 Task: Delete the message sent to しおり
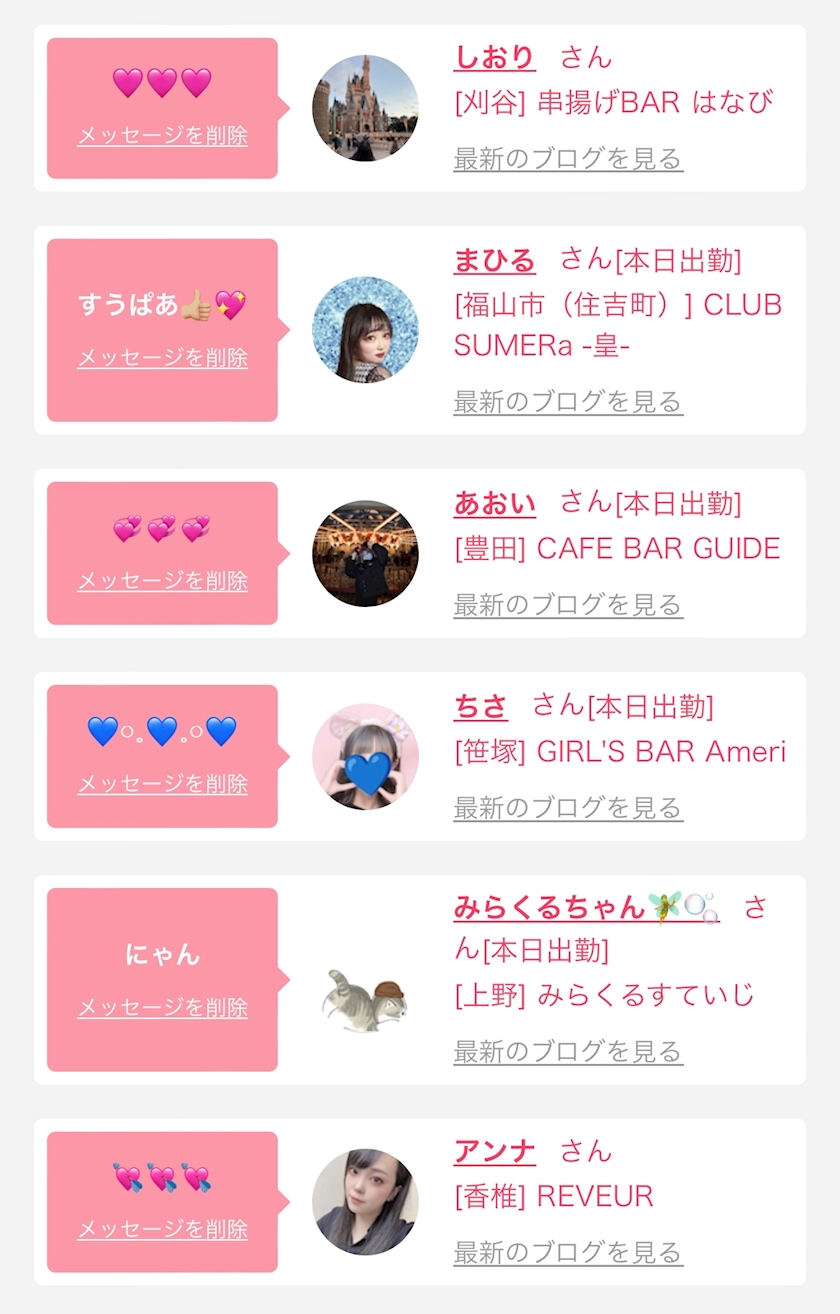tap(162, 135)
